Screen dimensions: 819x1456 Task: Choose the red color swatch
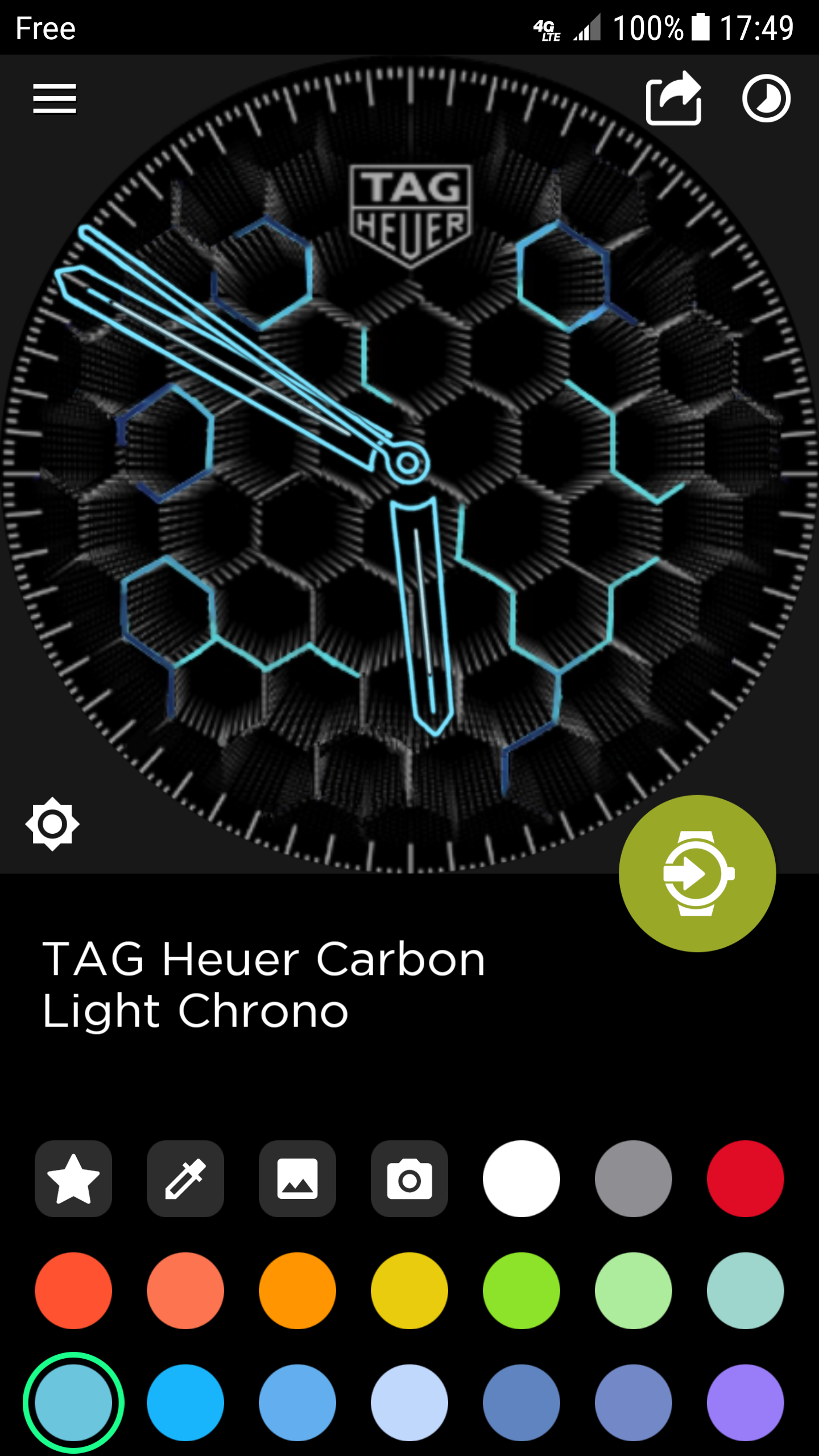click(x=746, y=1178)
